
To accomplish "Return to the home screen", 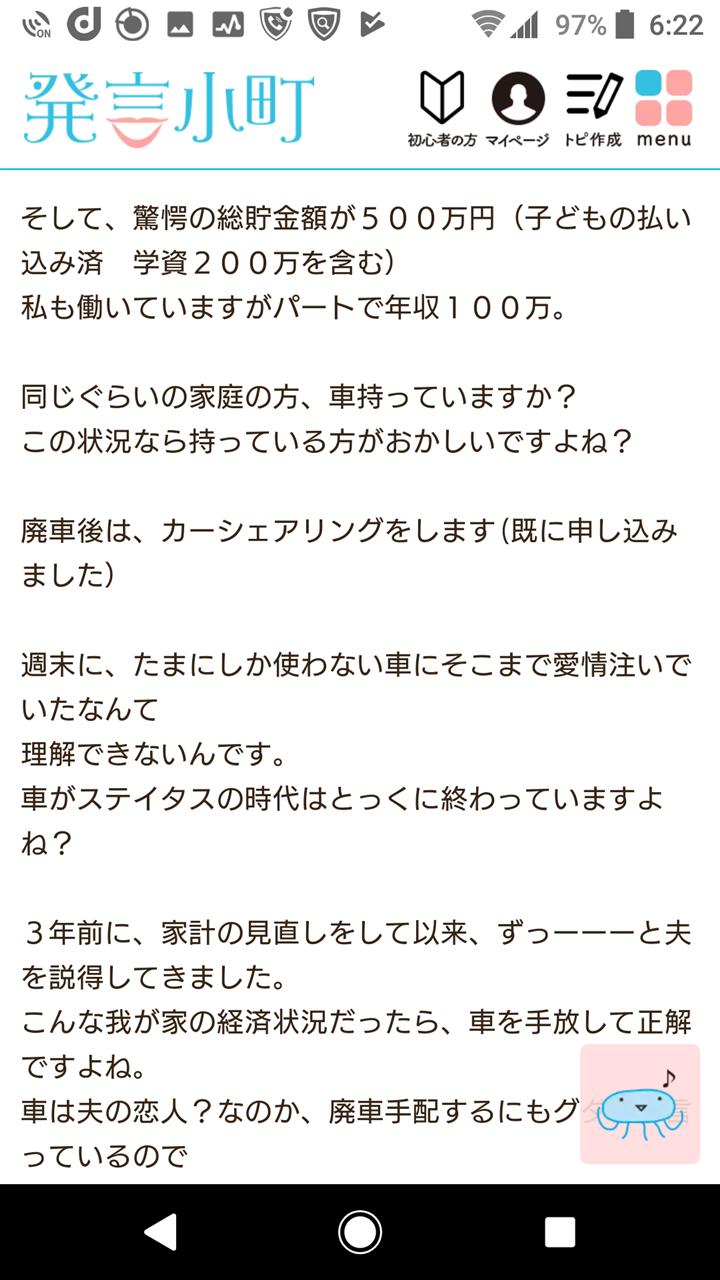I will tap(360, 1232).
